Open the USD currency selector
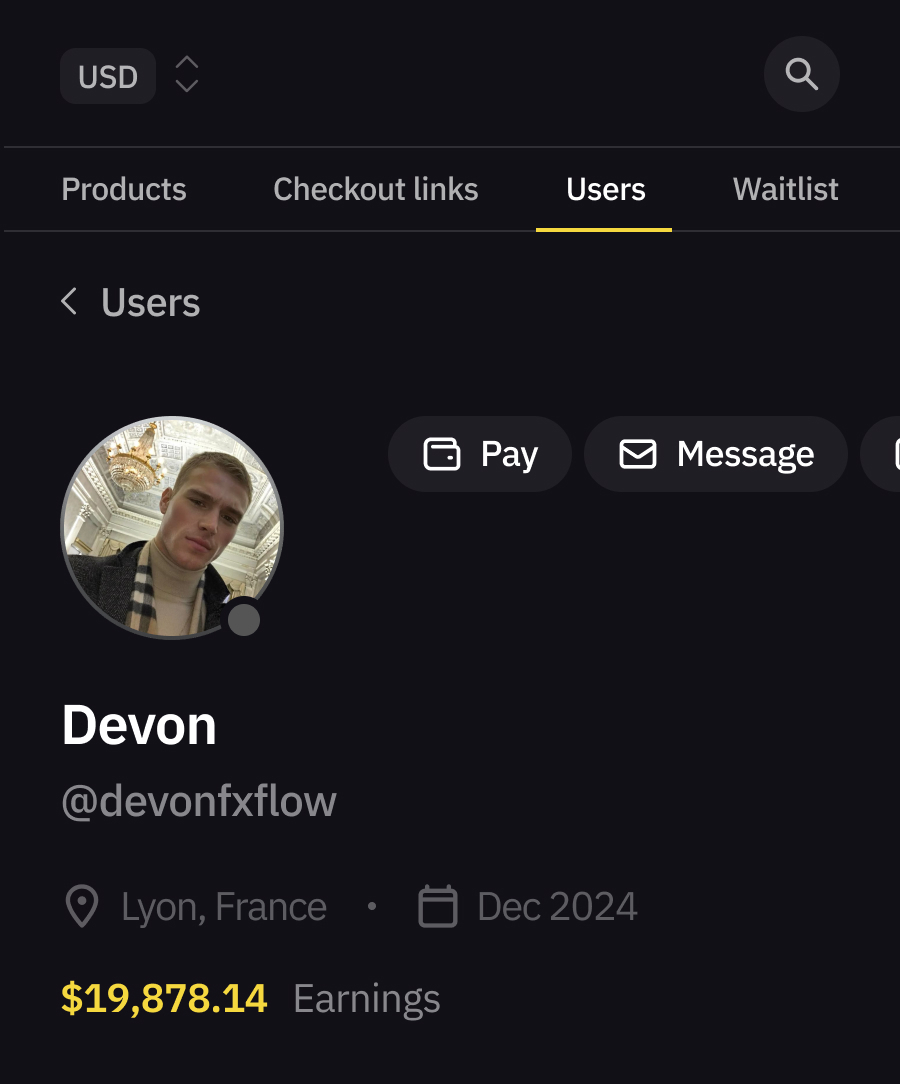The image size is (900, 1084). tap(130, 76)
